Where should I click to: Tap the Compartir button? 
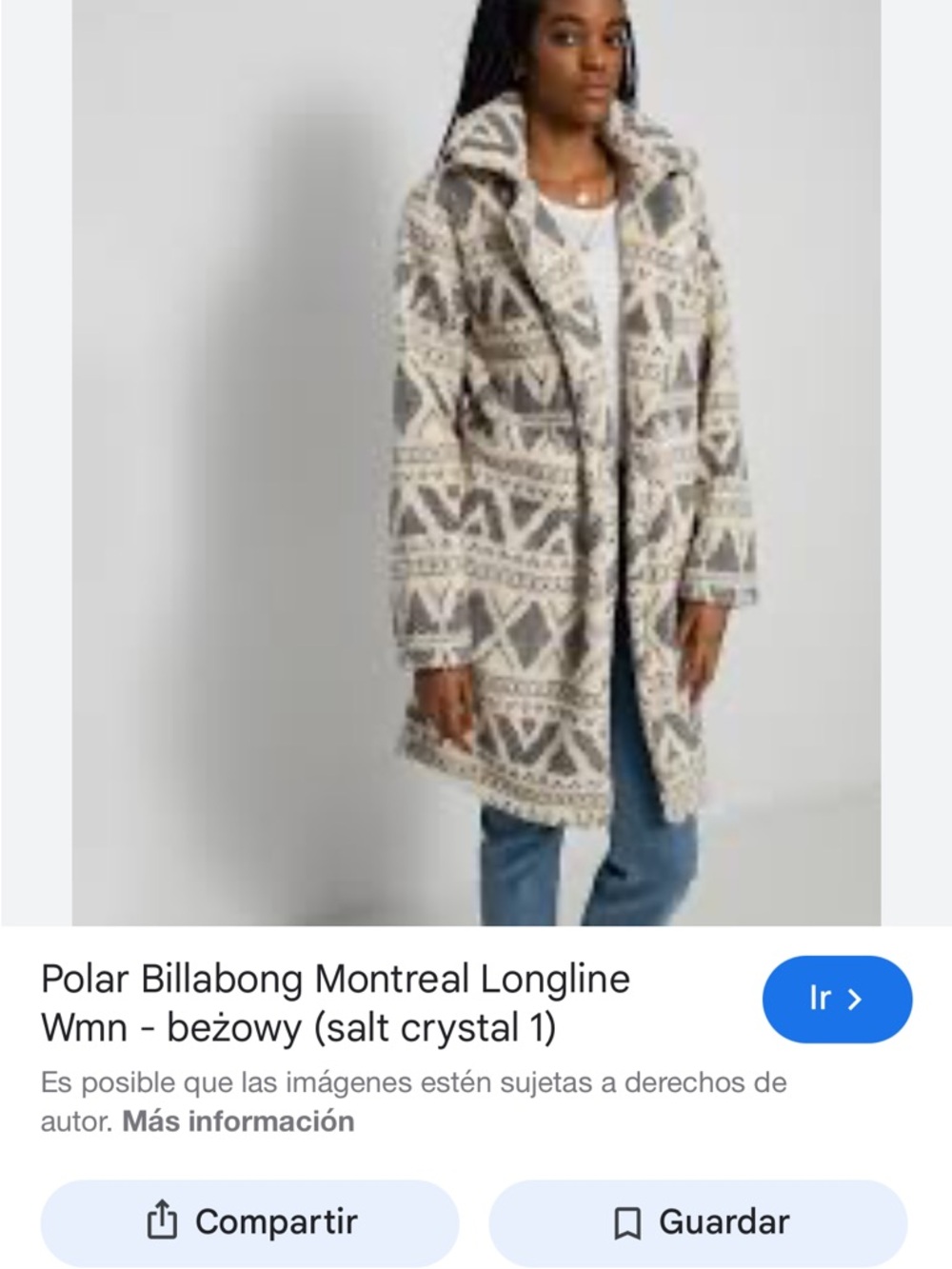250,1221
